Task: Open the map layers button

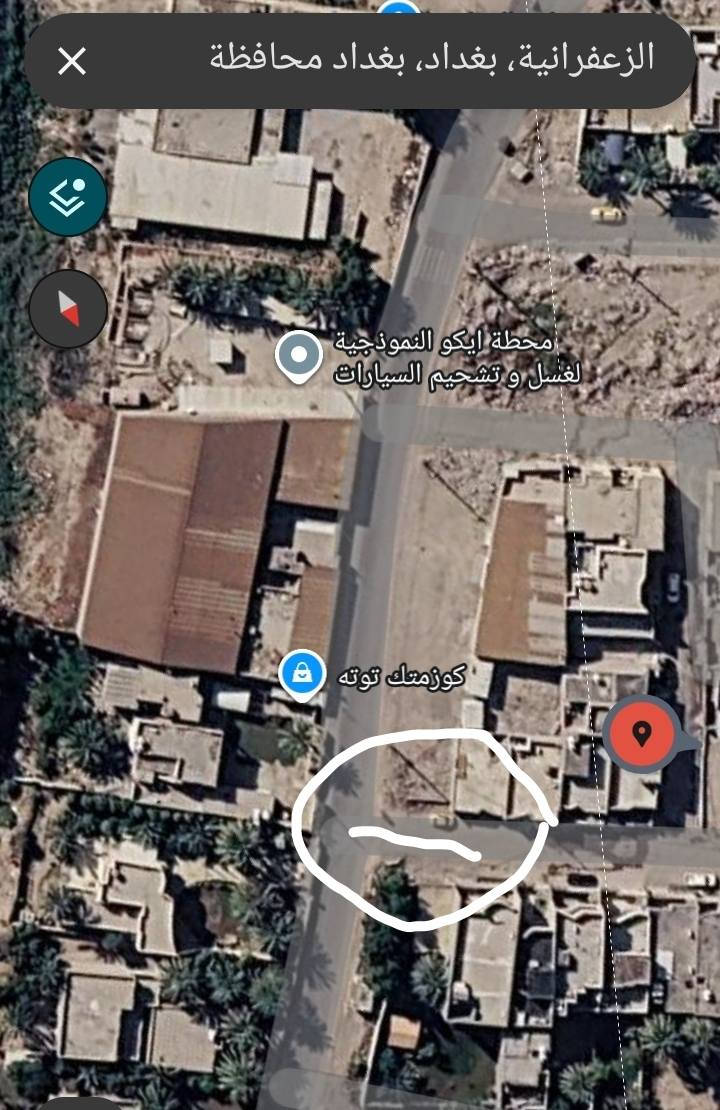Action: (x=67, y=194)
